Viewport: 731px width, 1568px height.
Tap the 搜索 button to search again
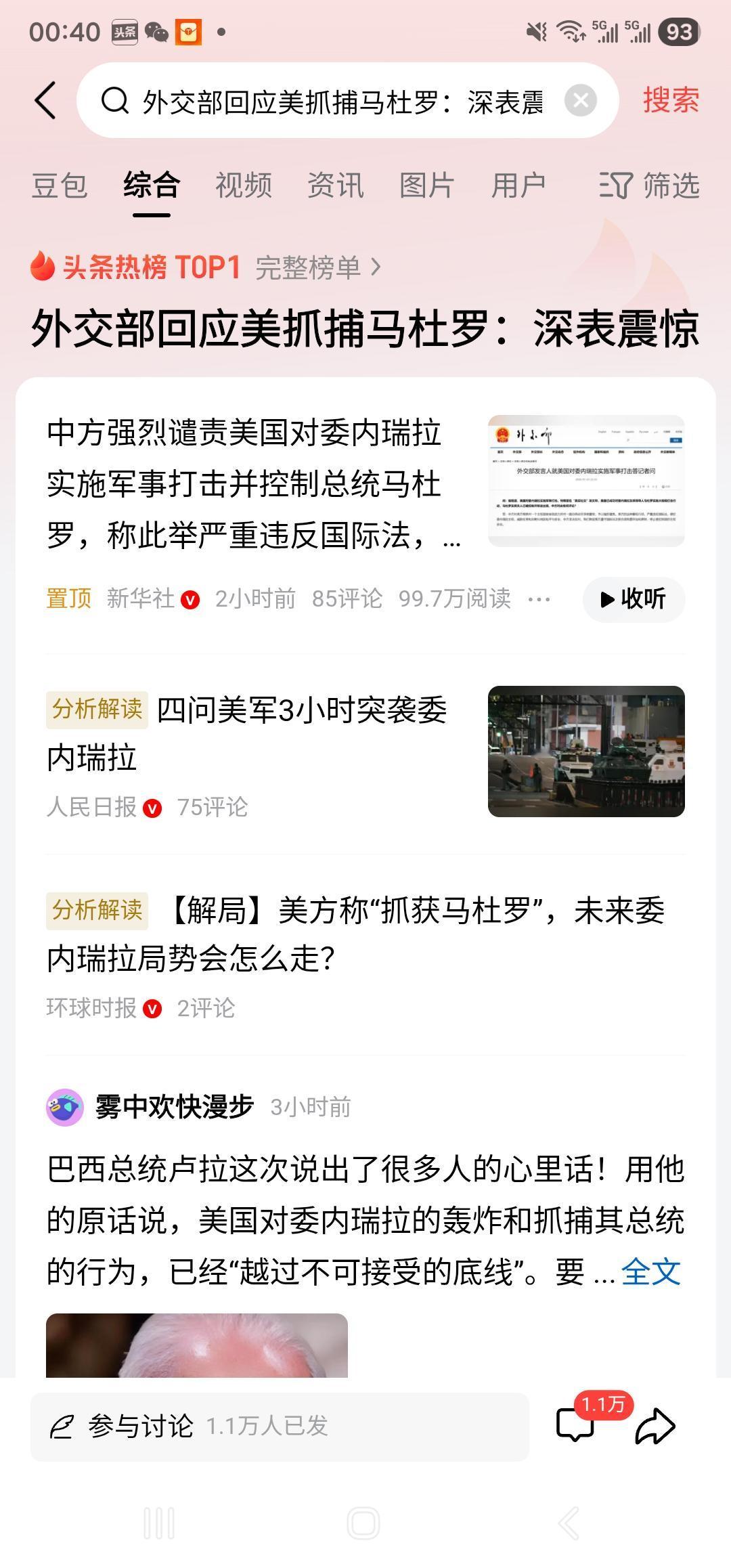tap(669, 99)
